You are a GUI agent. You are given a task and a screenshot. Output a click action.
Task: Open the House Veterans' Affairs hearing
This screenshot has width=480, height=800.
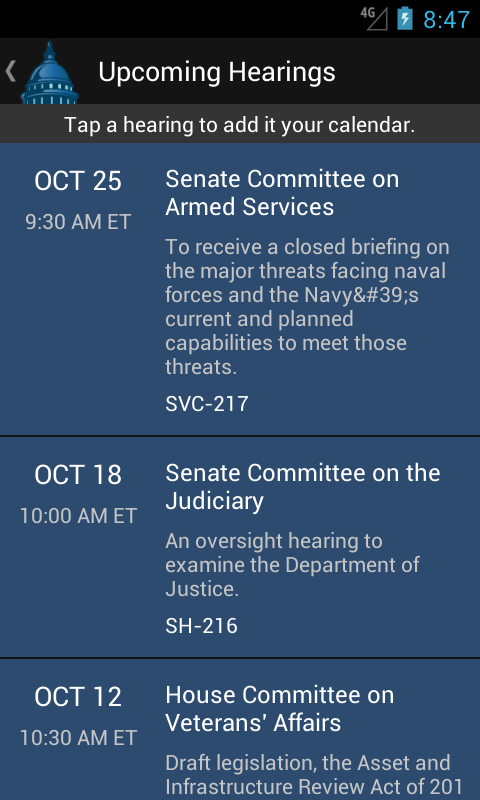tap(240, 730)
